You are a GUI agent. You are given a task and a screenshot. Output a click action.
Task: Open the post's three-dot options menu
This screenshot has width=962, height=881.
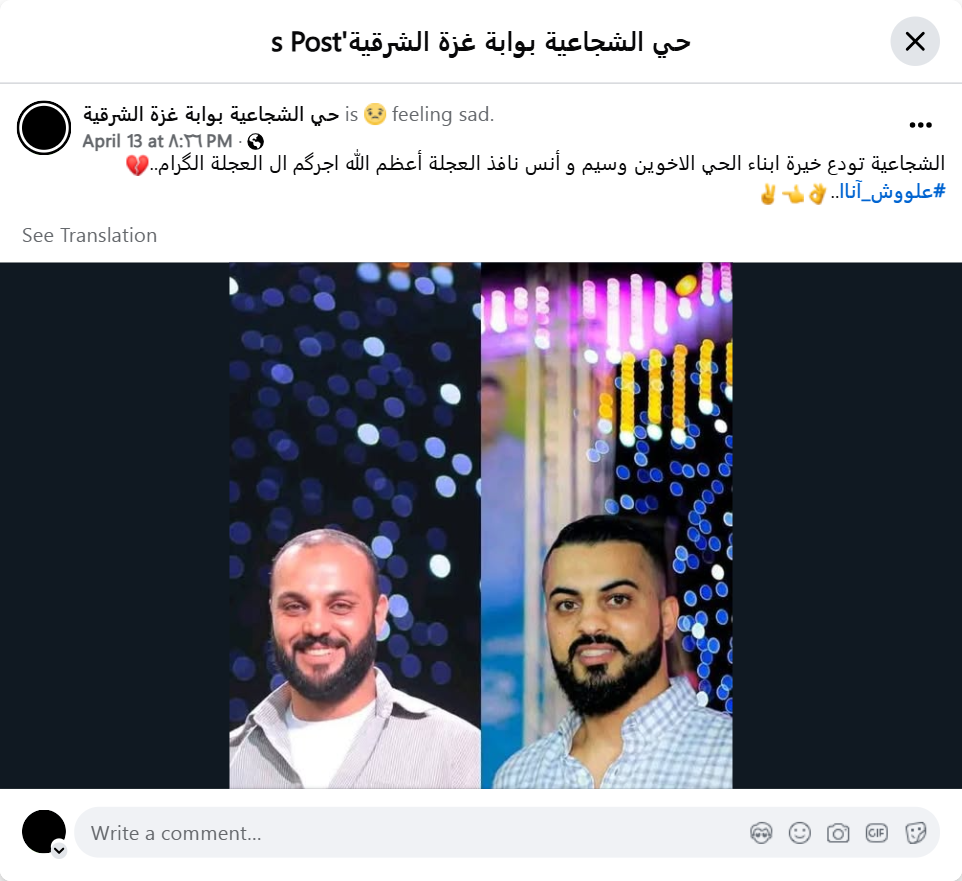pos(920,125)
